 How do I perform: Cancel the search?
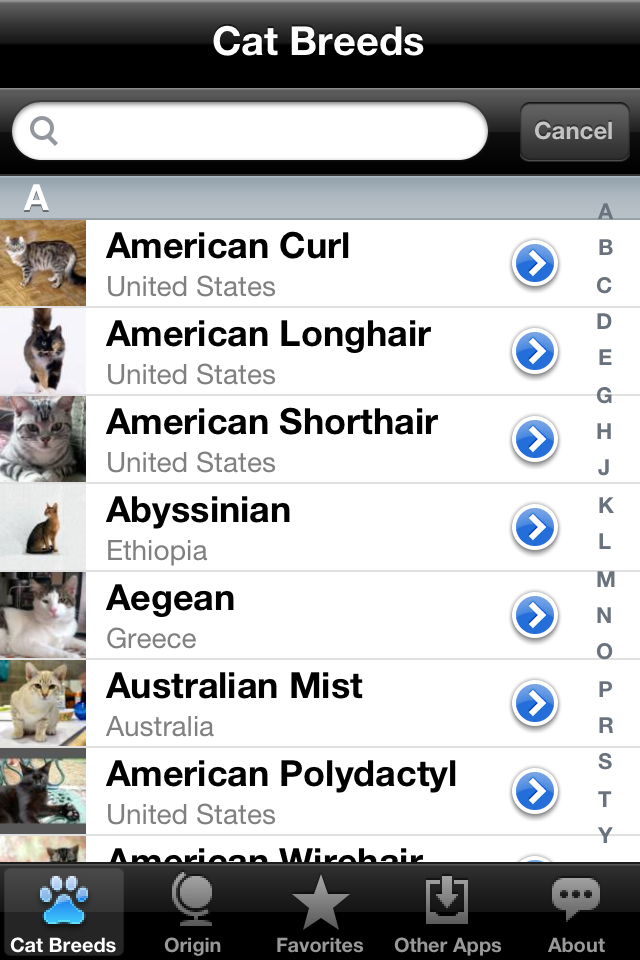(x=573, y=131)
